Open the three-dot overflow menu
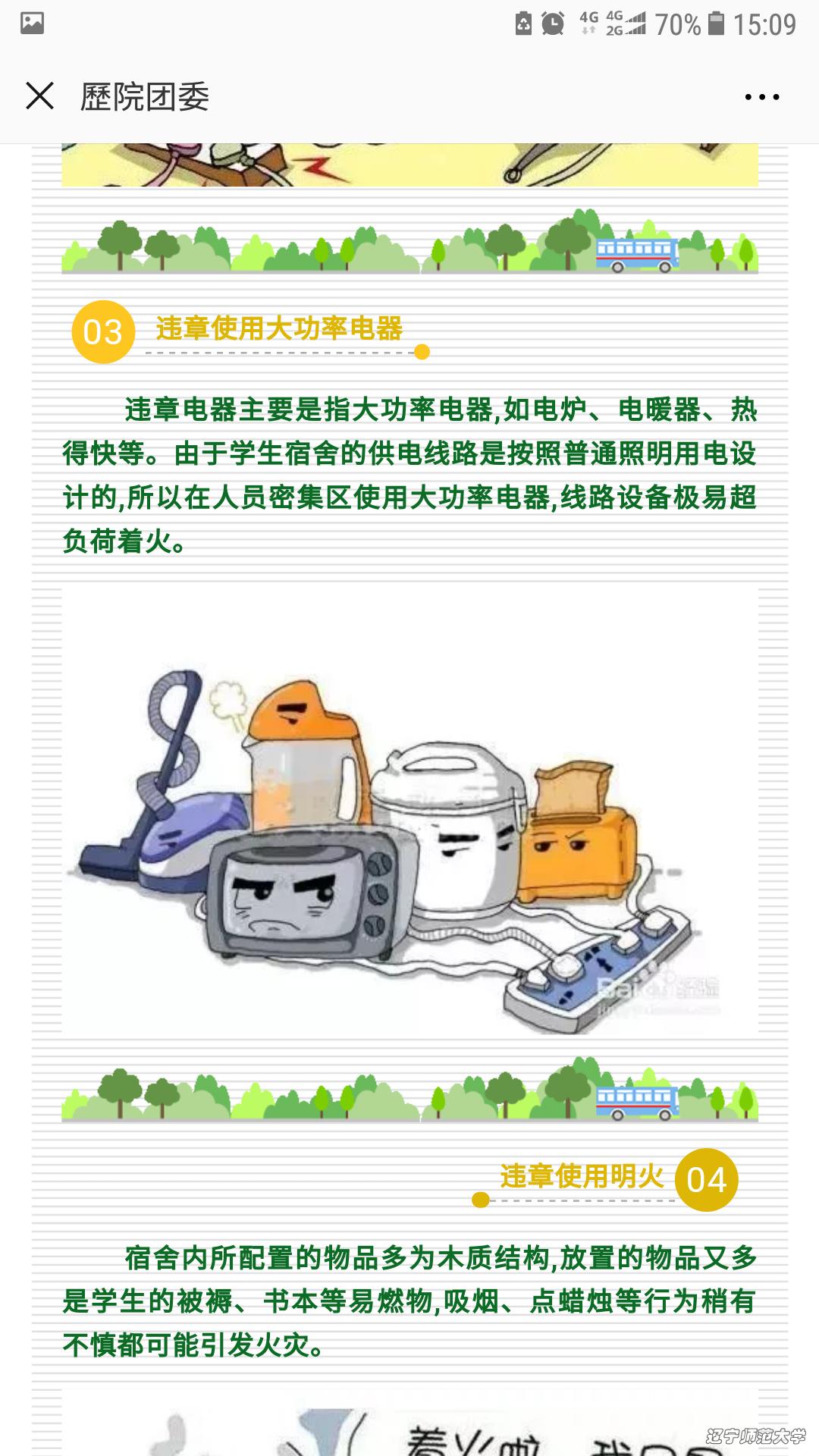This screenshot has height=1456, width=819. point(761,97)
